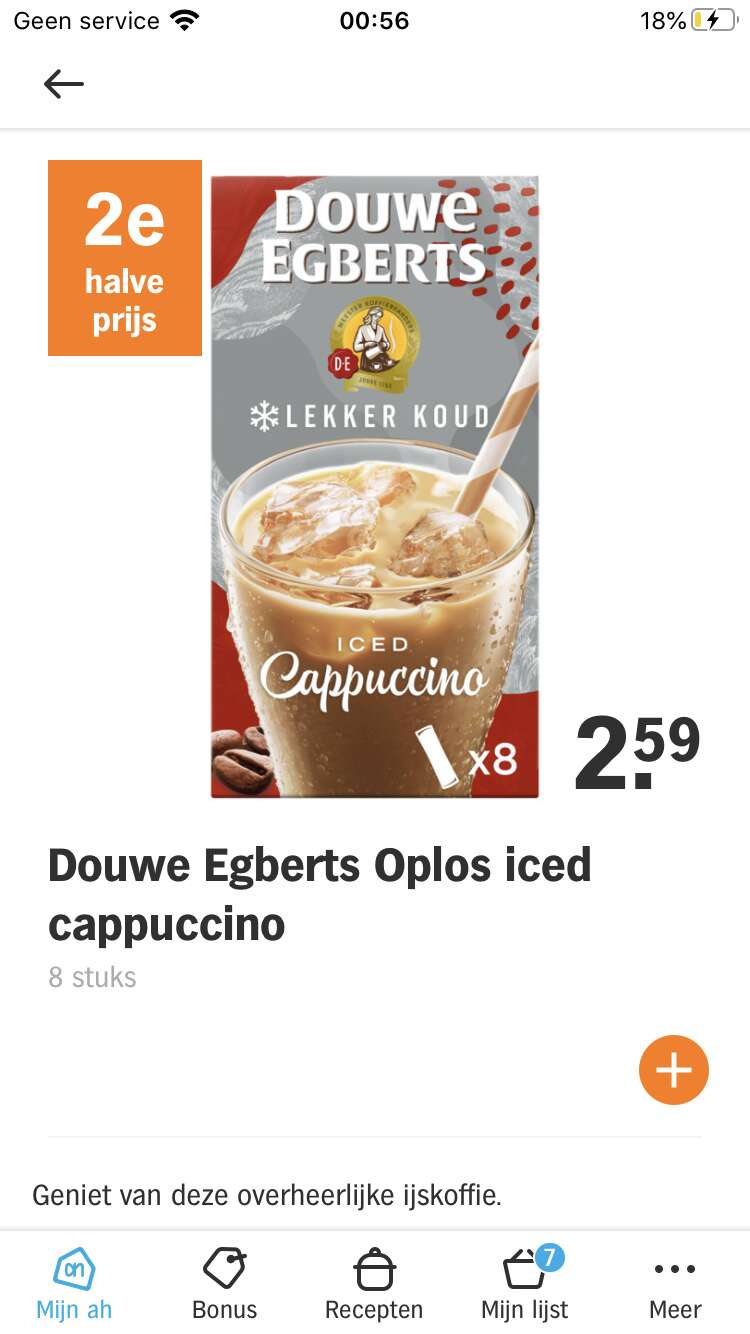View the Douwe Egberts product image
Image resolution: width=750 pixels, height=1334 pixels.
point(374,486)
